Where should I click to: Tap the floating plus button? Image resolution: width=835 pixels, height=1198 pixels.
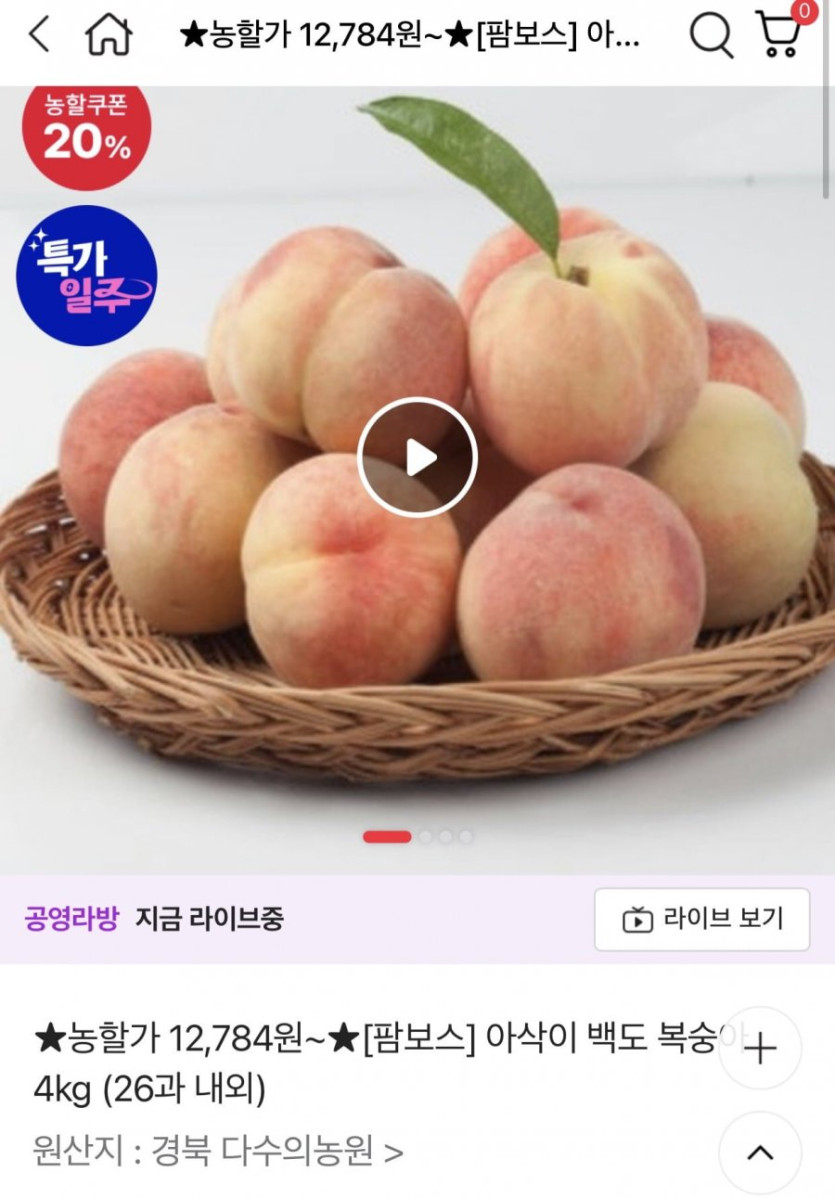[761, 1049]
